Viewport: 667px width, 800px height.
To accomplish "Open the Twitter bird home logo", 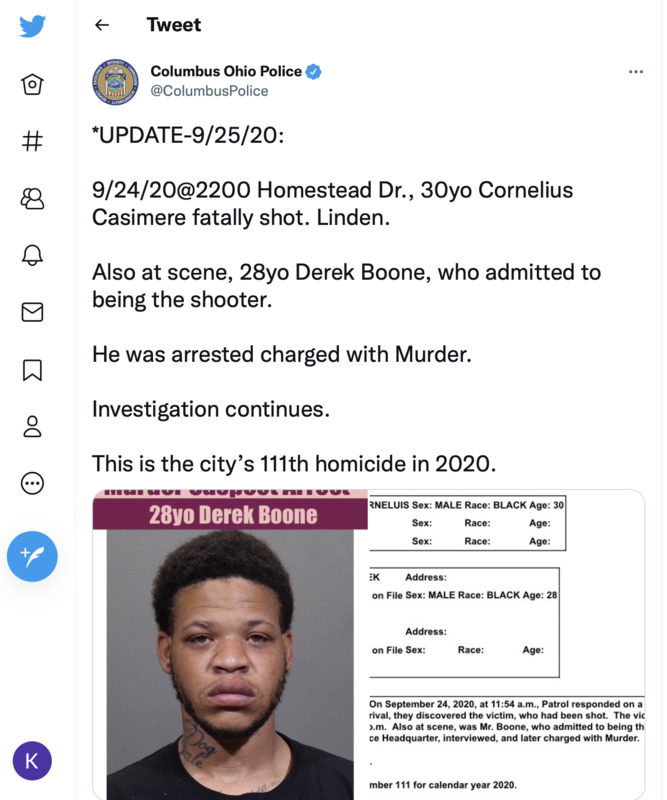I will (x=32, y=26).
